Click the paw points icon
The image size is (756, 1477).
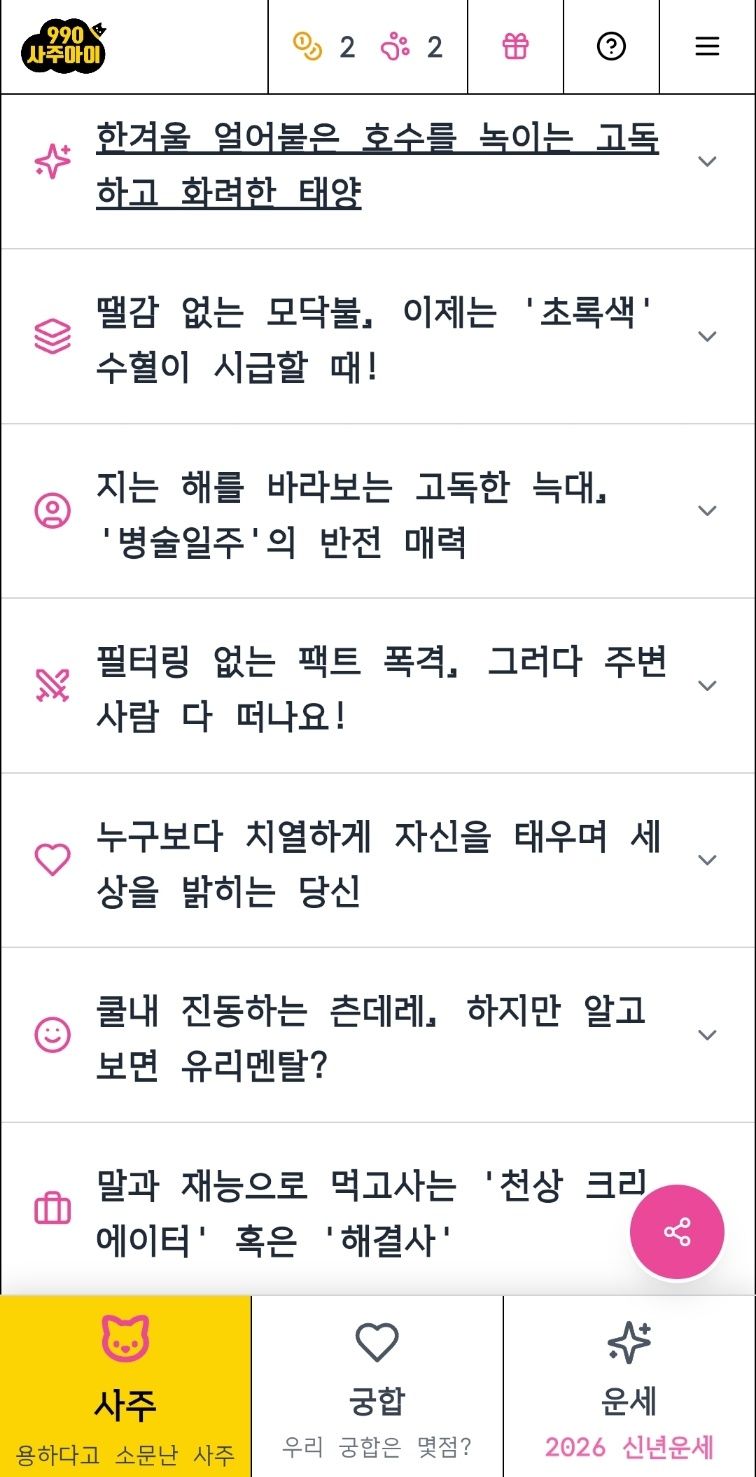point(393,46)
